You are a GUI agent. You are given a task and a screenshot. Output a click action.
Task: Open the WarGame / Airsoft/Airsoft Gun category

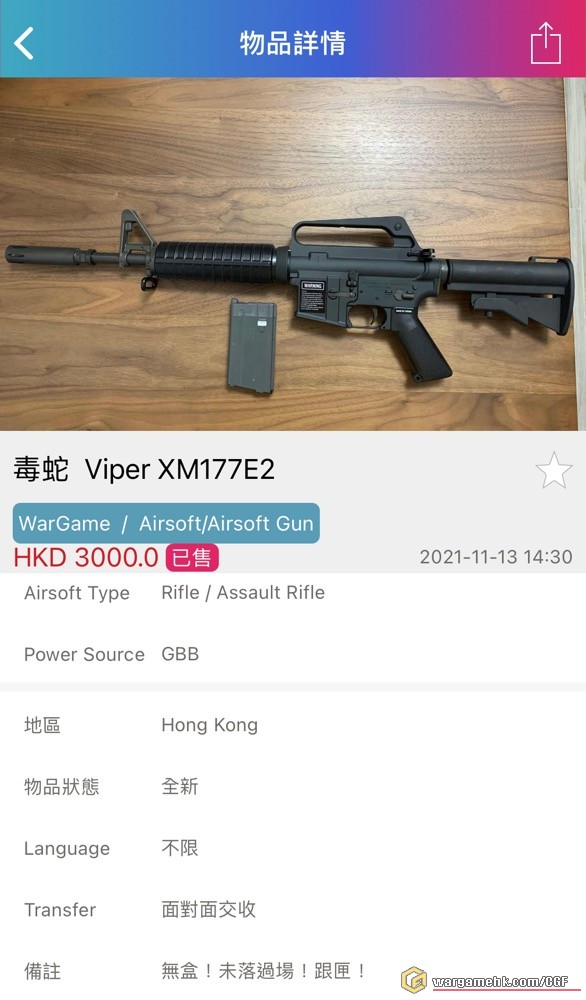[166, 524]
